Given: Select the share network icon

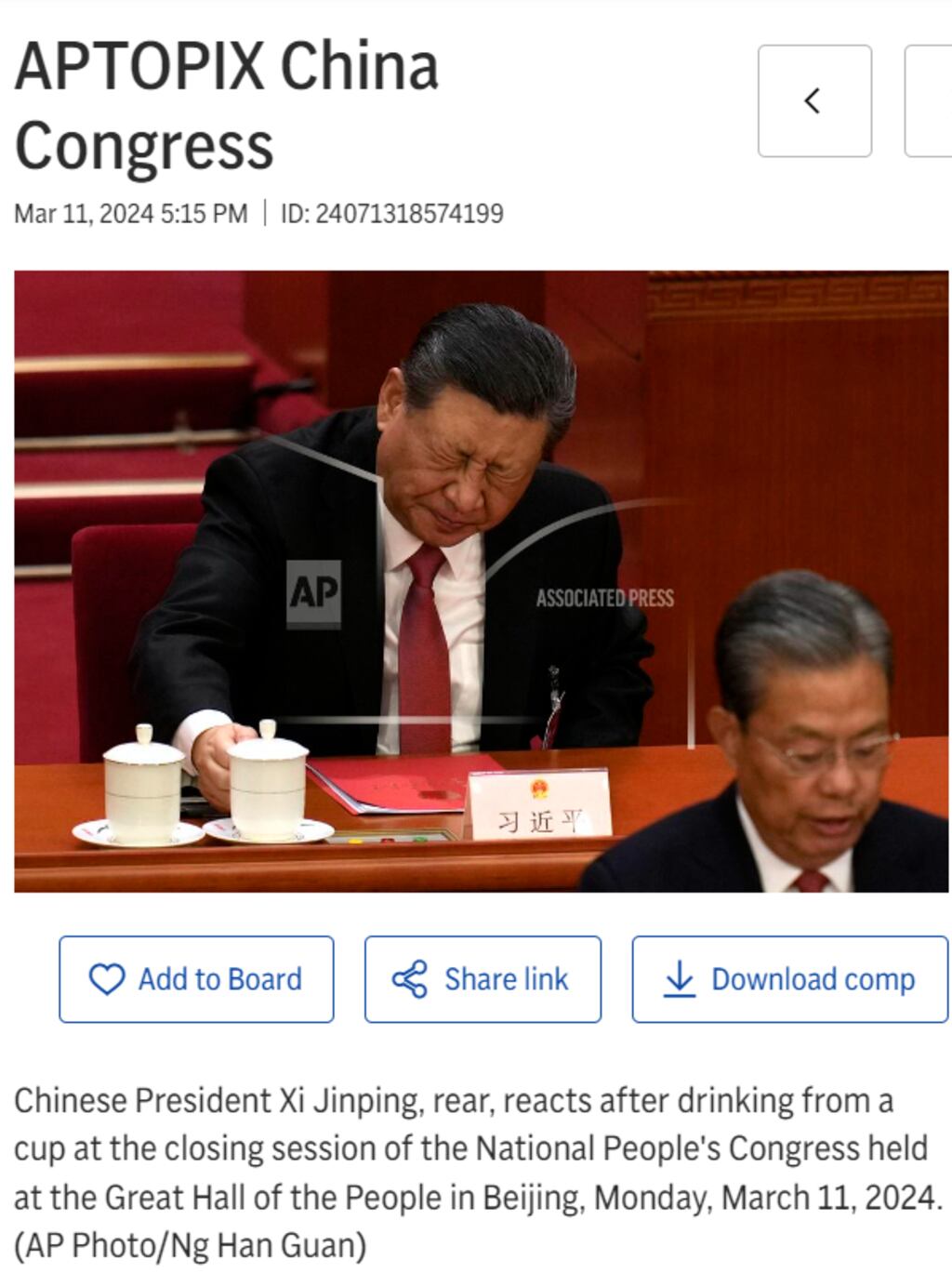Looking at the screenshot, I should pos(409,978).
